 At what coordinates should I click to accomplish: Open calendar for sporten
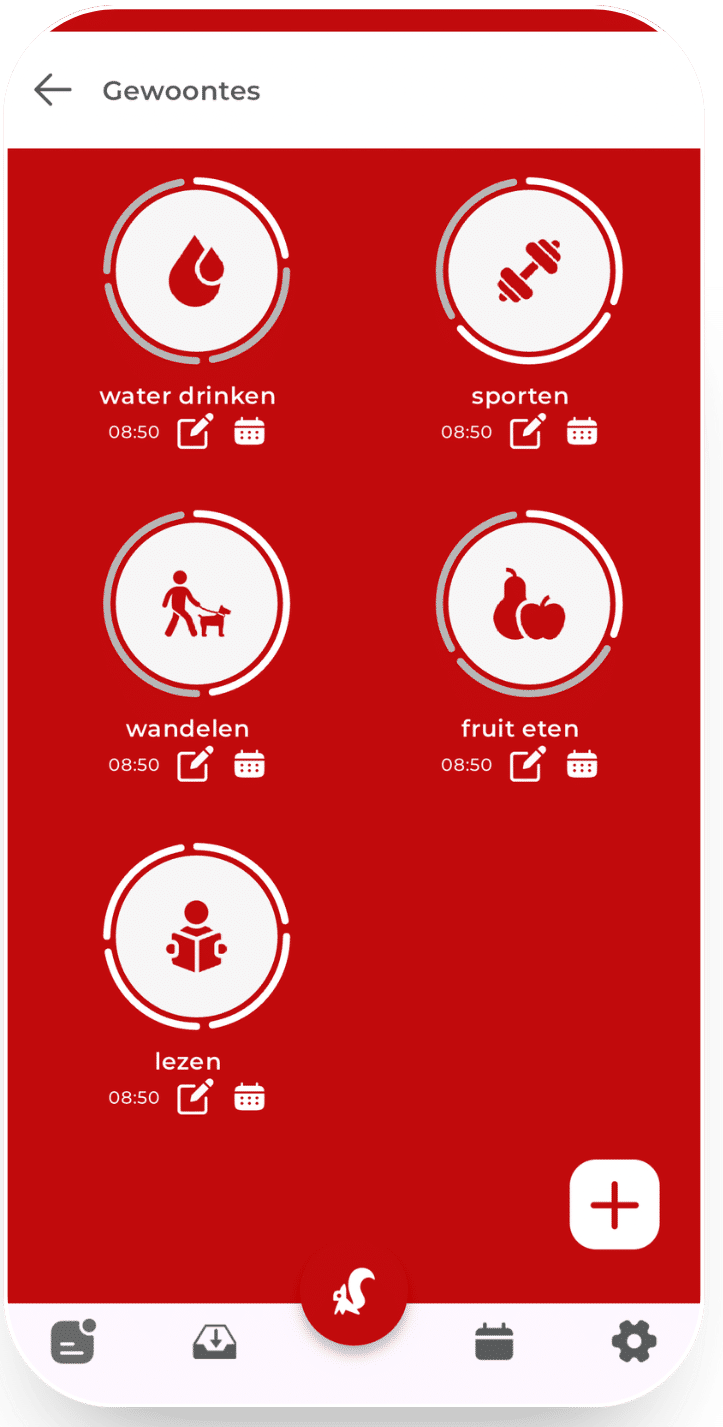[582, 432]
